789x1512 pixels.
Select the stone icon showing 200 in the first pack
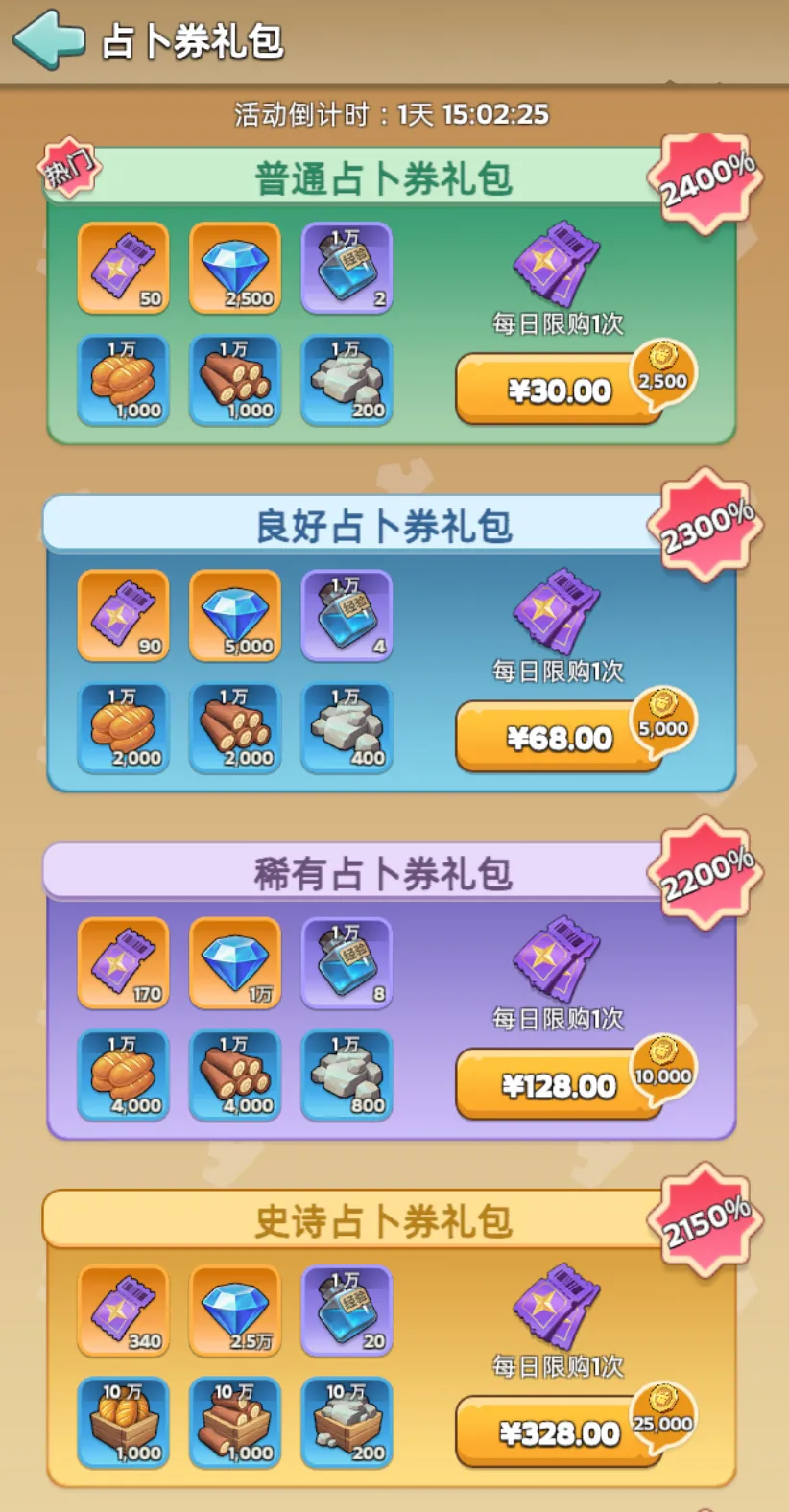[347, 380]
